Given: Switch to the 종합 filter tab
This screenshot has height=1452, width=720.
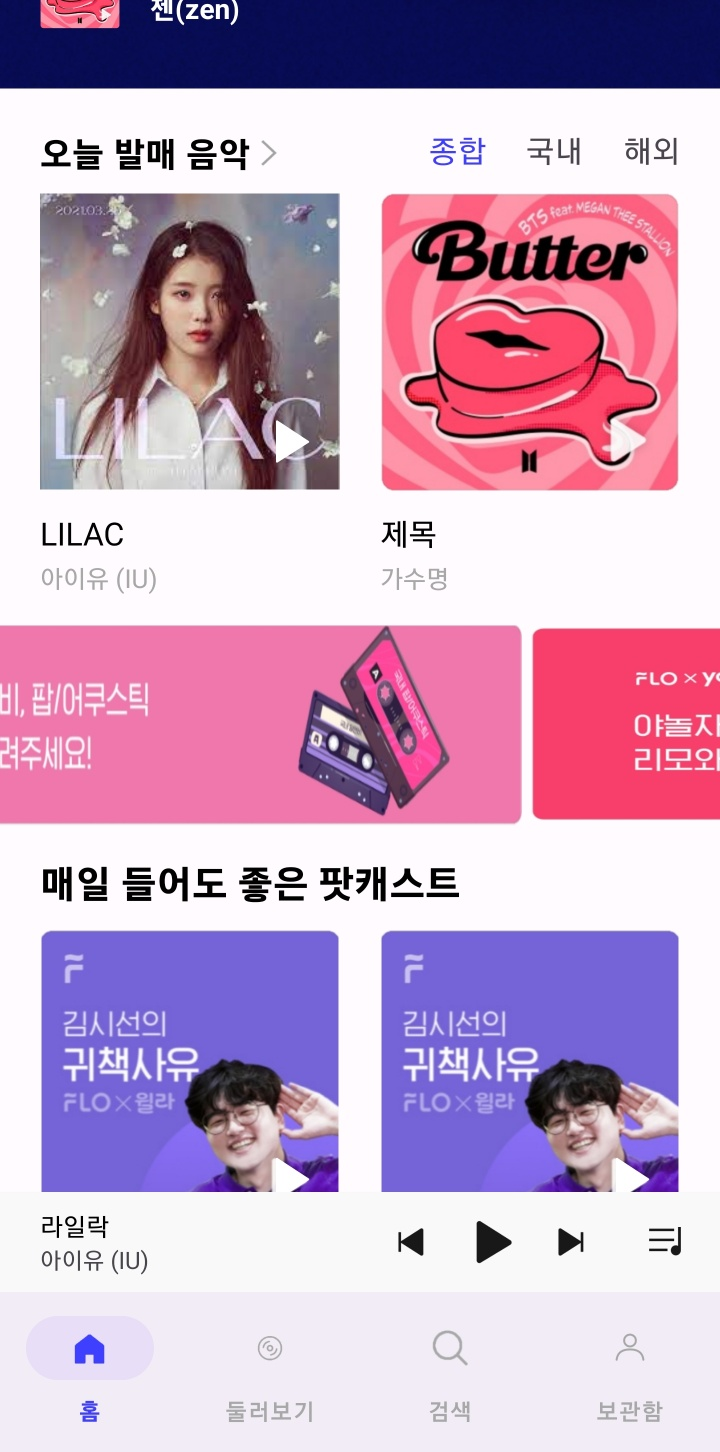Looking at the screenshot, I should coord(457,152).
